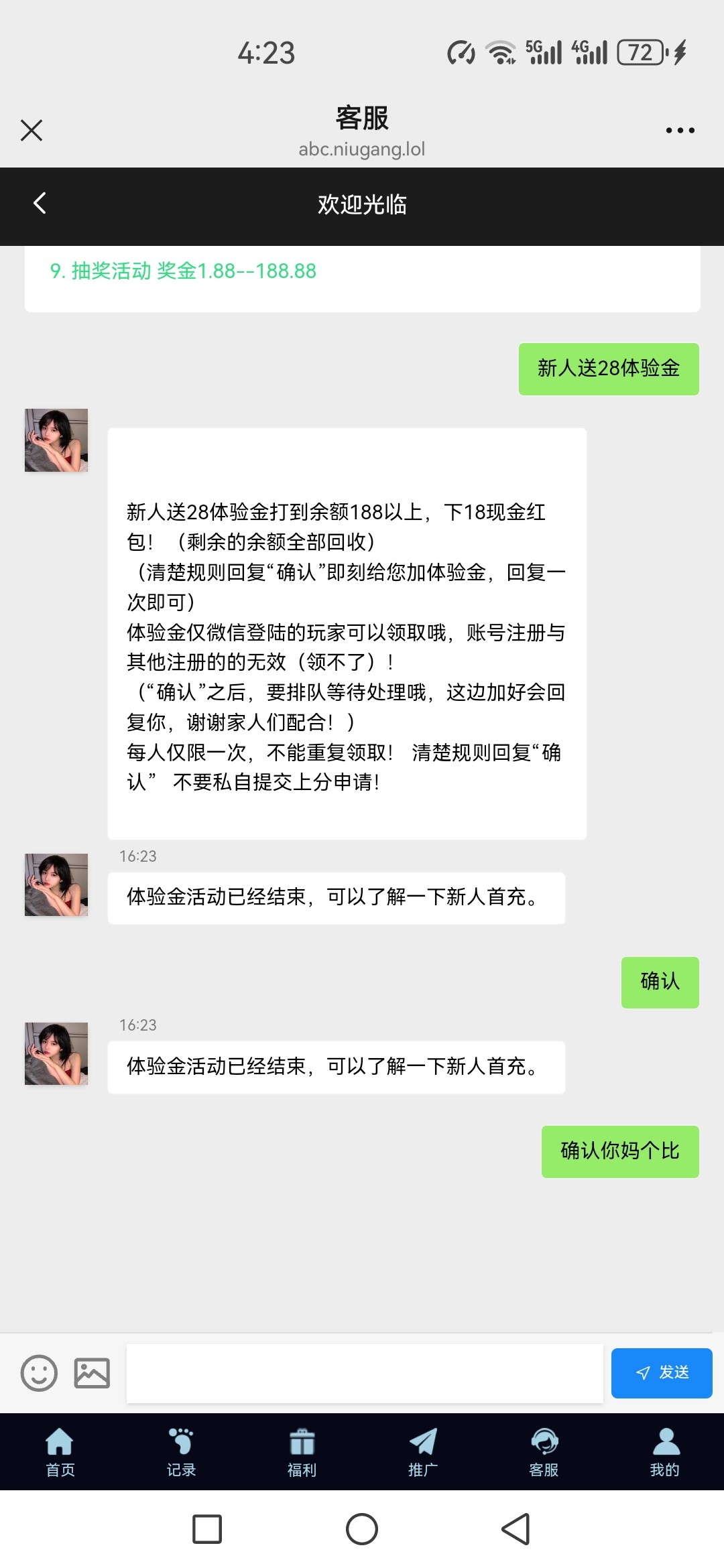Close the 客服 web page
Image resolution: width=724 pixels, height=1568 pixels.
pos(32,131)
